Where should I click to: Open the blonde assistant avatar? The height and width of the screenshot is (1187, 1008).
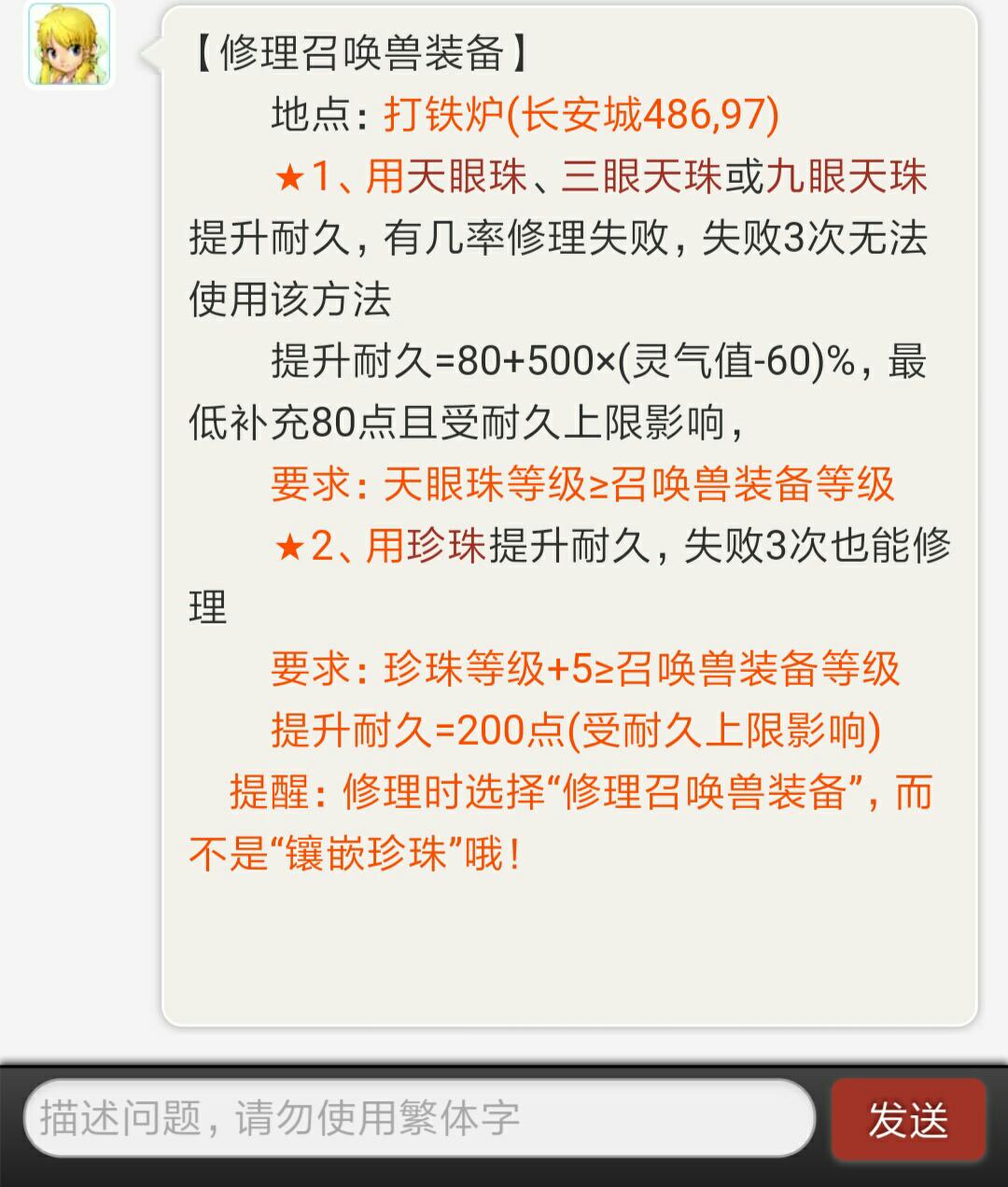[x=69, y=46]
